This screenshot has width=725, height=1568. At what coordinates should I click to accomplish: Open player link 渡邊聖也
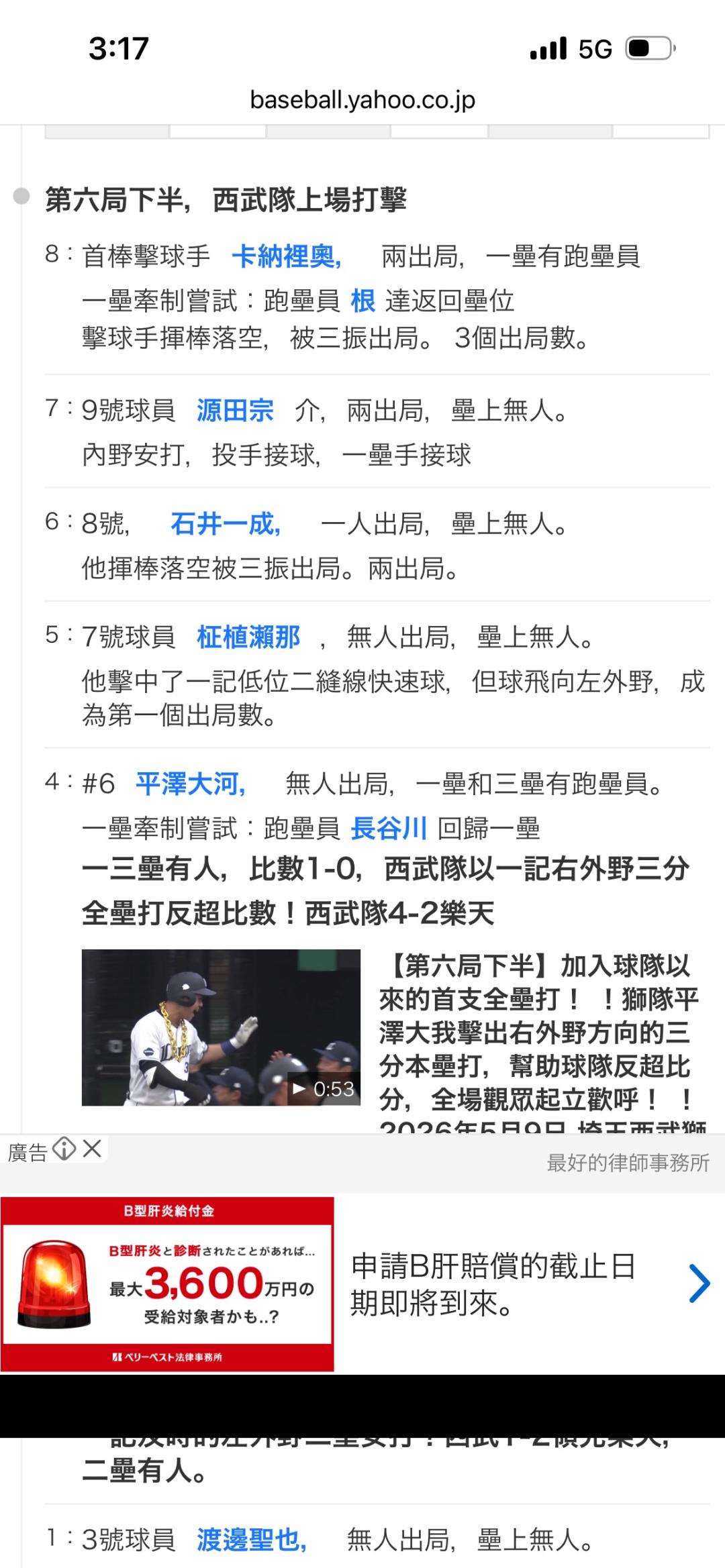pyautogui.click(x=252, y=1540)
